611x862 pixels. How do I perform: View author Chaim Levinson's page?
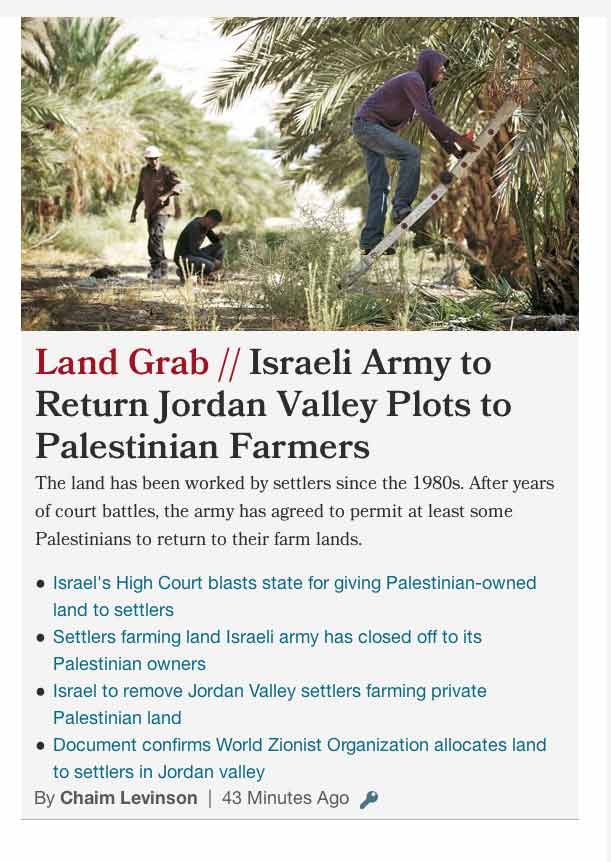pyautogui.click(x=128, y=798)
